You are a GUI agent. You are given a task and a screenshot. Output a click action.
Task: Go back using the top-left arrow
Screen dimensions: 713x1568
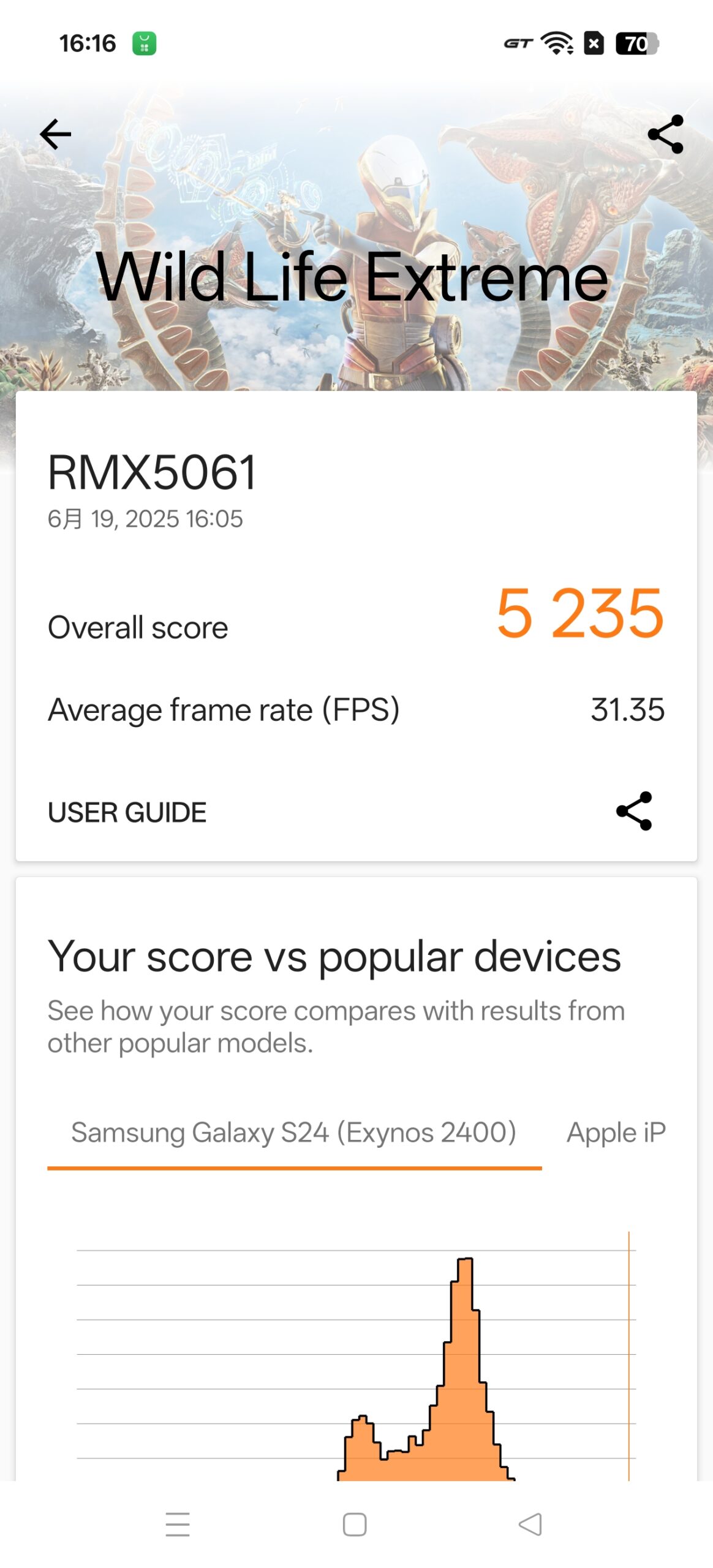point(55,134)
